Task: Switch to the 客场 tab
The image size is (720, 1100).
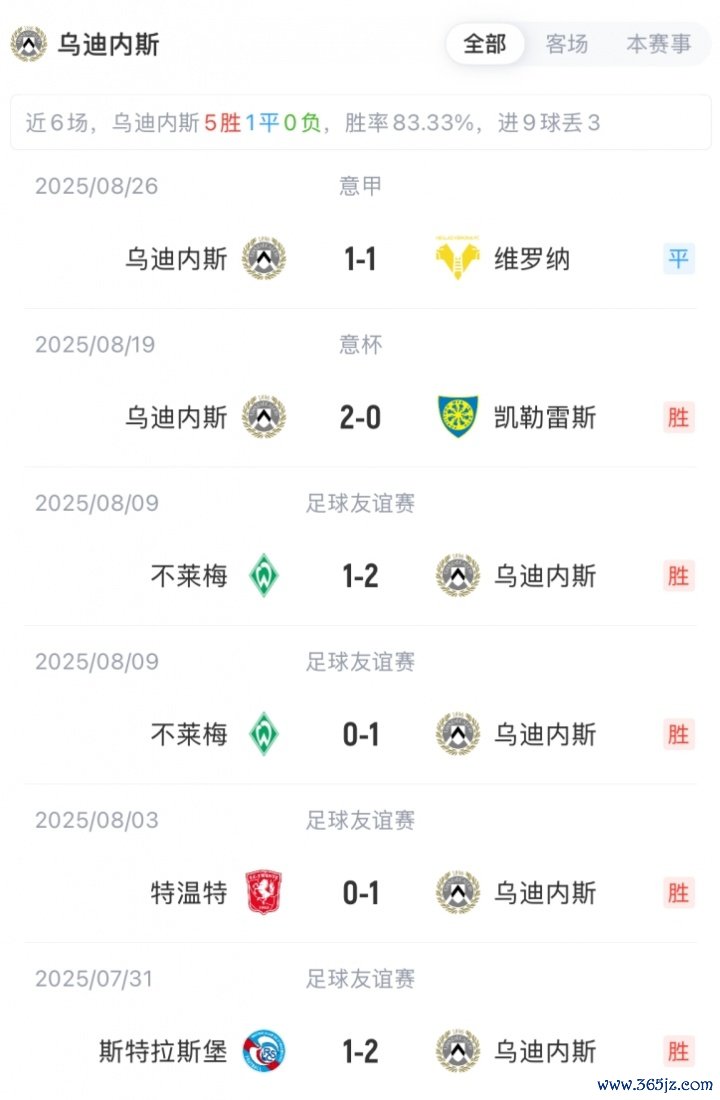Action: point(567,44)
